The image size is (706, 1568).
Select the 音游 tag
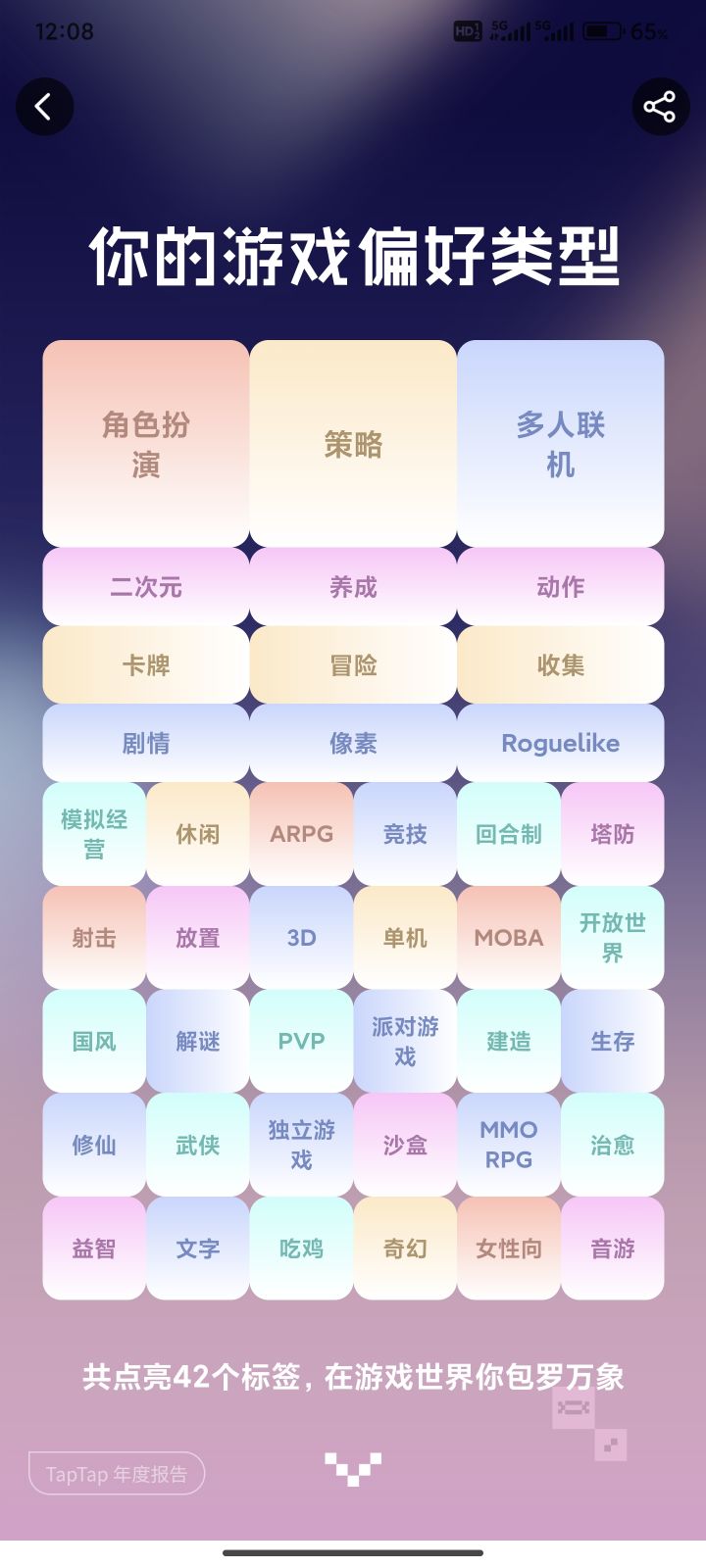(613, 1249)
